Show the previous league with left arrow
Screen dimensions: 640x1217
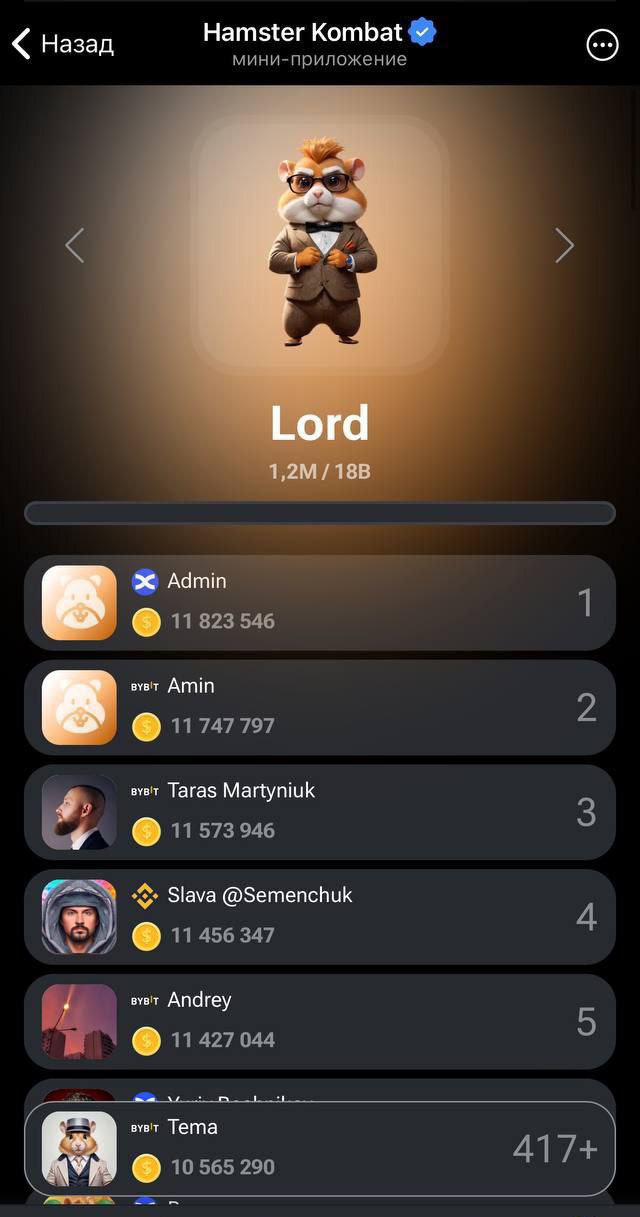pos(75,245)
